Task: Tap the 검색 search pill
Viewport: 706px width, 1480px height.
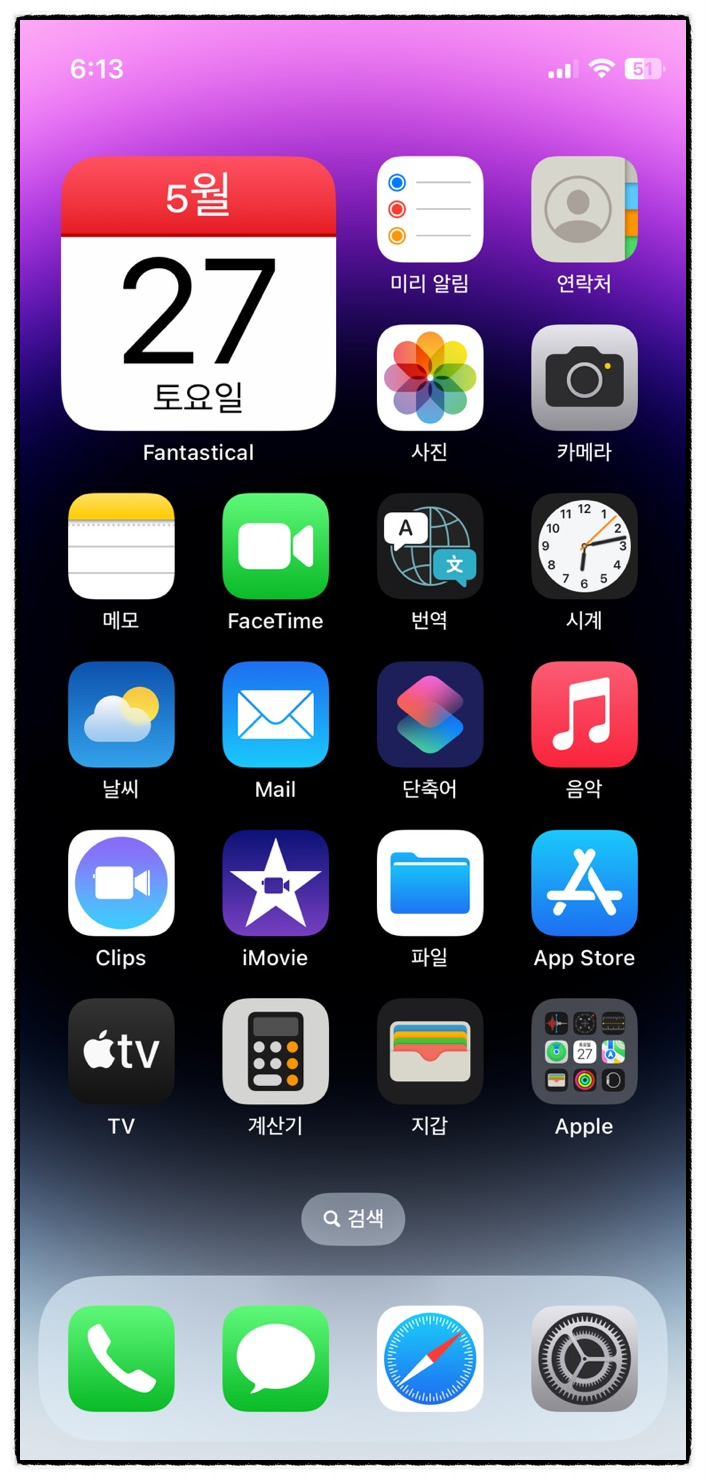Action: coord(353,1219)
